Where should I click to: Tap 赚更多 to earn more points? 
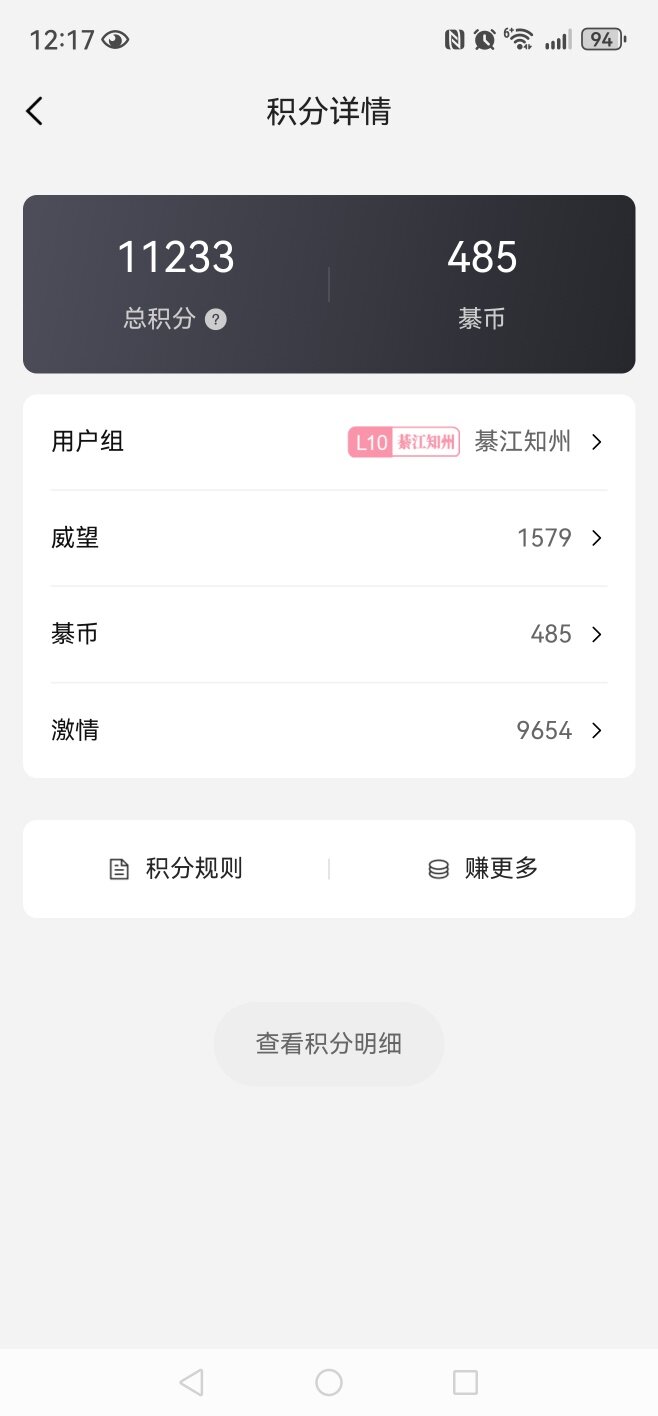point(482,869)
